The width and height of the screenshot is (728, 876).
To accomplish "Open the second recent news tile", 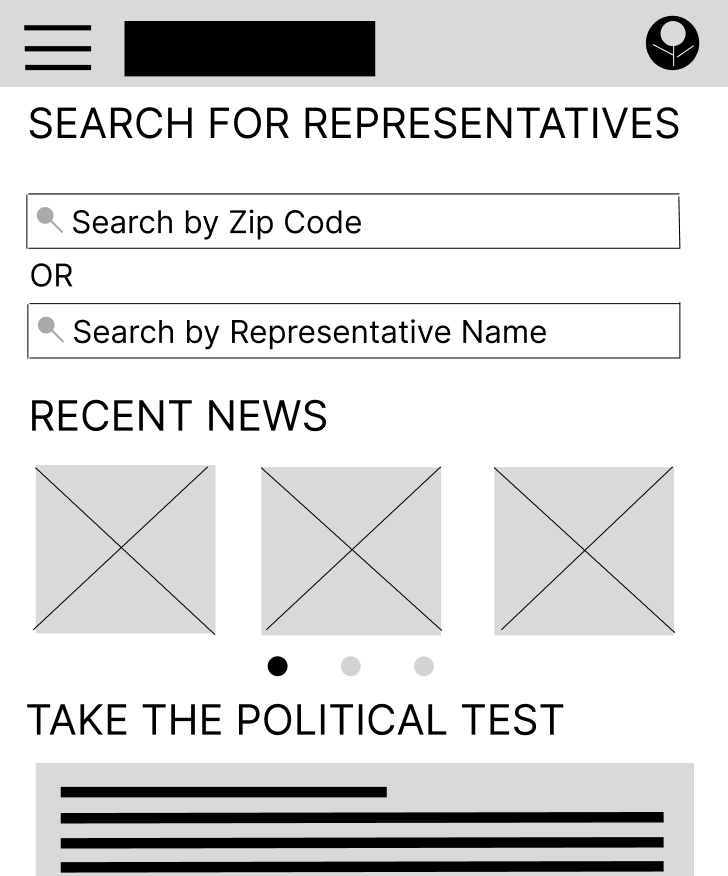I will coord(351,550).
